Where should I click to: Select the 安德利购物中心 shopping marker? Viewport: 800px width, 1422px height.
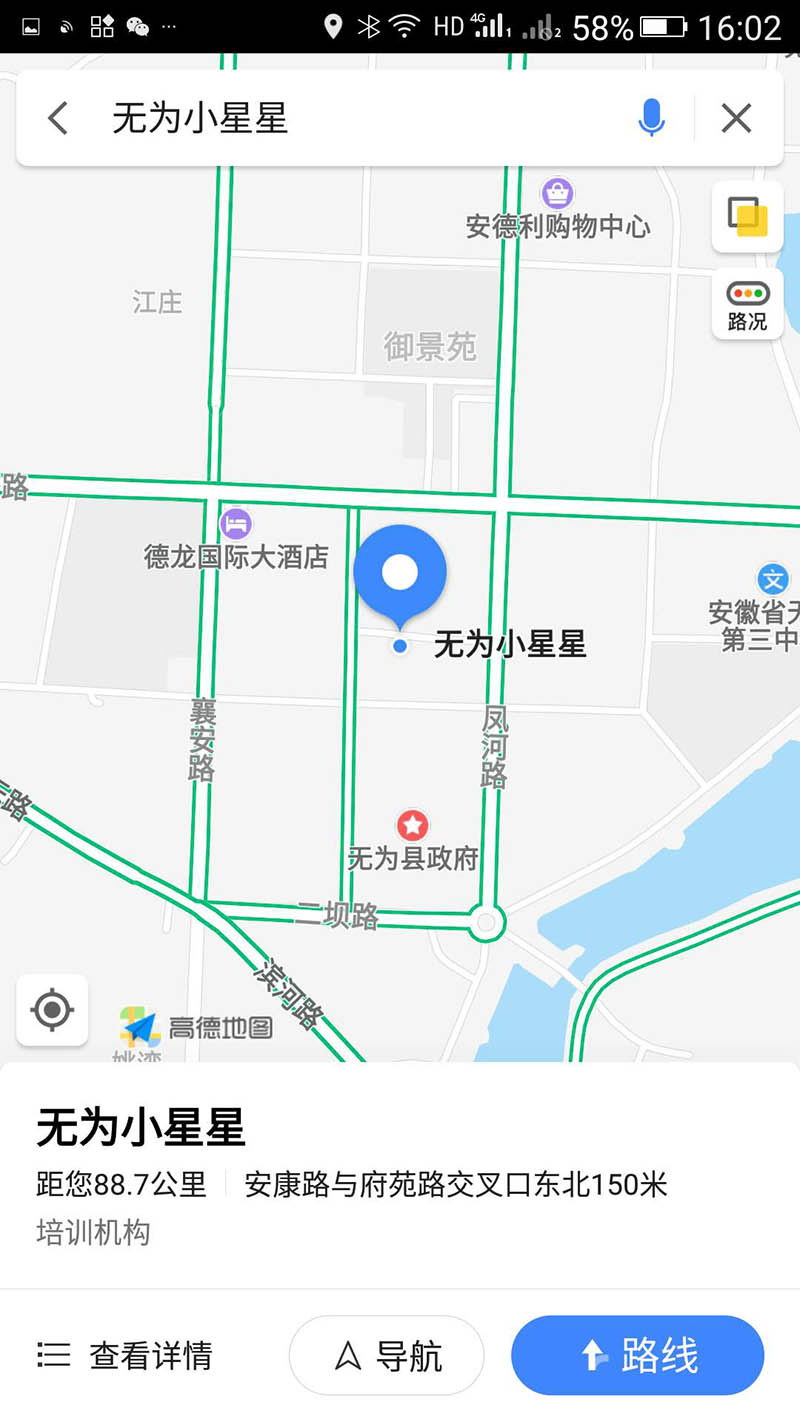557,191
